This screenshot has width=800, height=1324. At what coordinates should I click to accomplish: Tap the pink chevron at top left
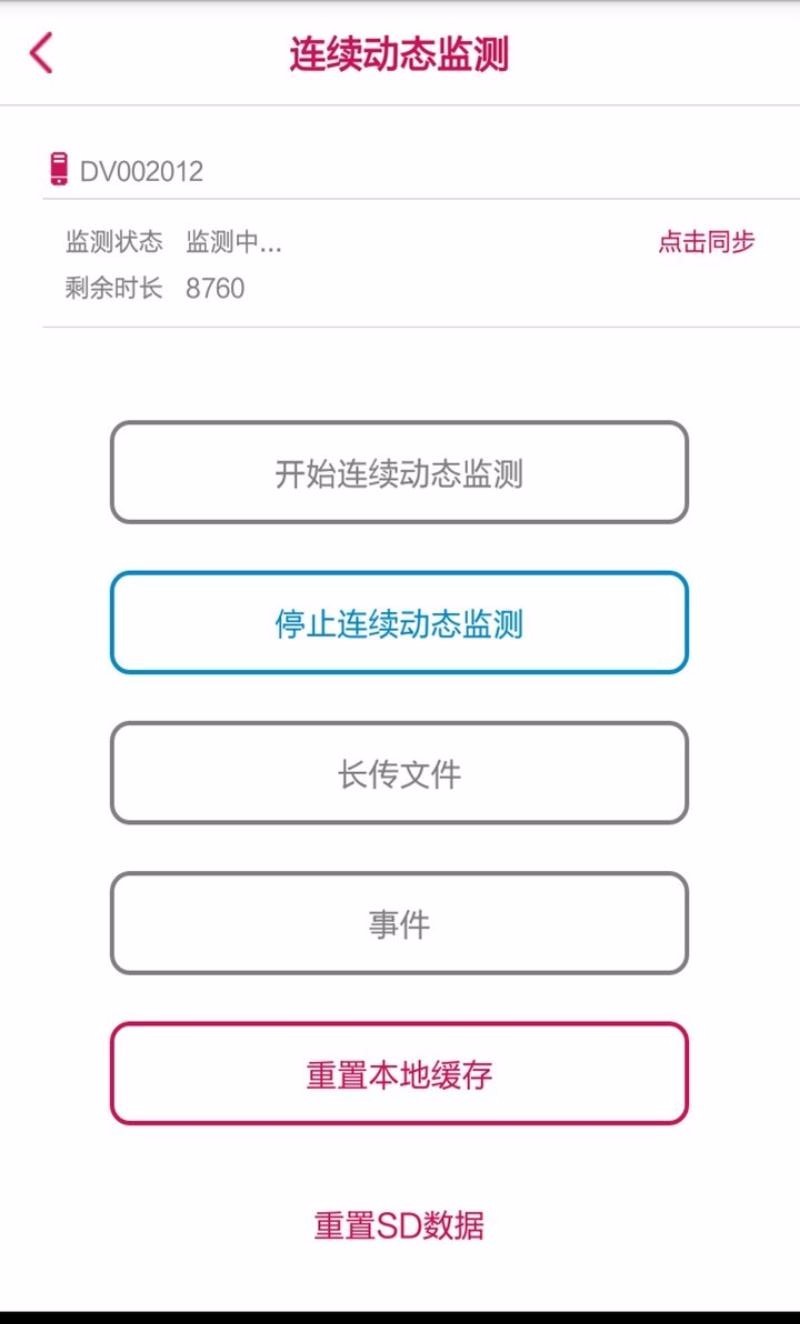pos(40,51)
